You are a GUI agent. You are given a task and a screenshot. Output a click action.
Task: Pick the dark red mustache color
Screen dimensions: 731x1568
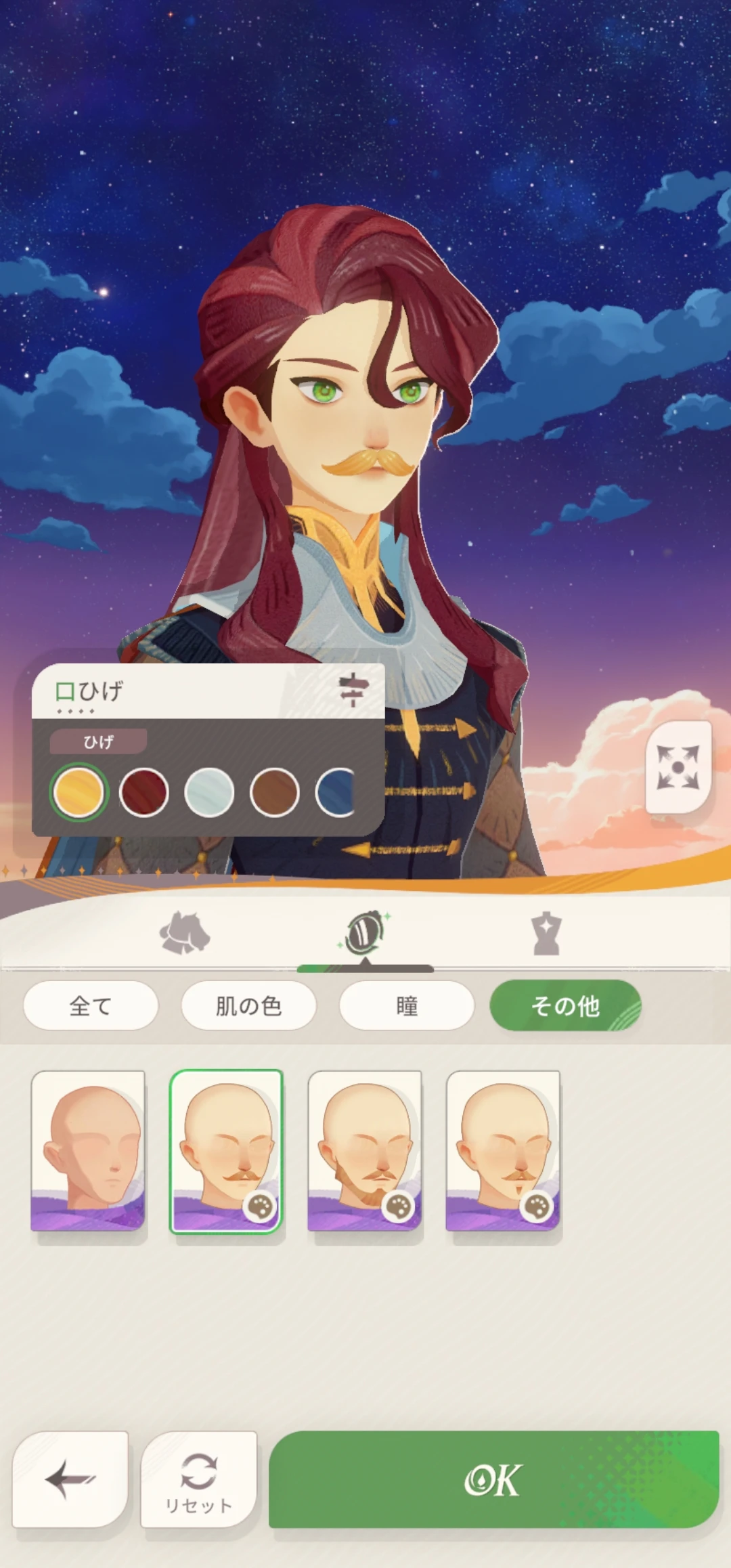click(143, 792)
